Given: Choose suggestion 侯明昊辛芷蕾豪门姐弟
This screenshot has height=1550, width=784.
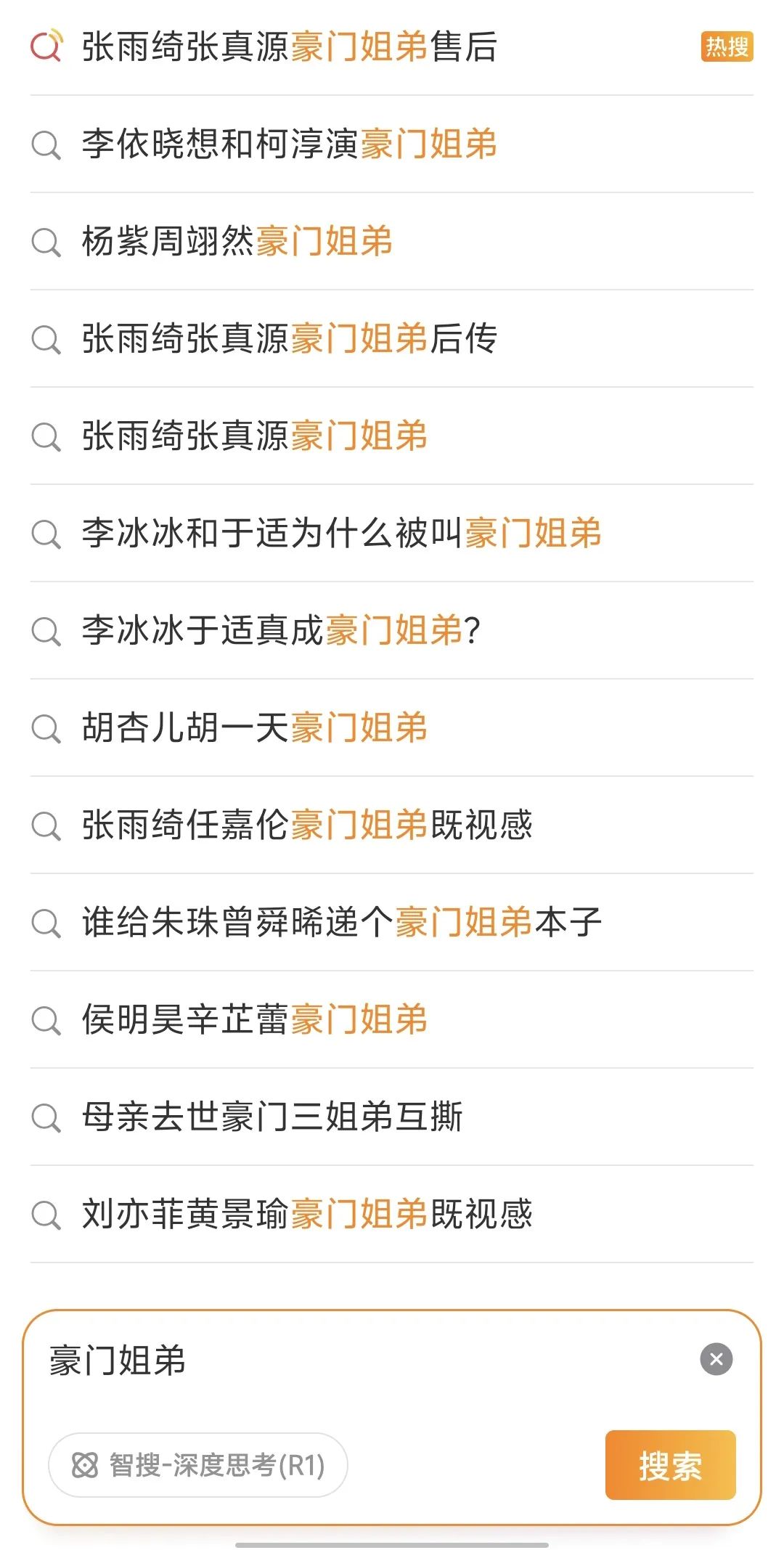Looking at the screenshot, I should [x=254, y=1019].
